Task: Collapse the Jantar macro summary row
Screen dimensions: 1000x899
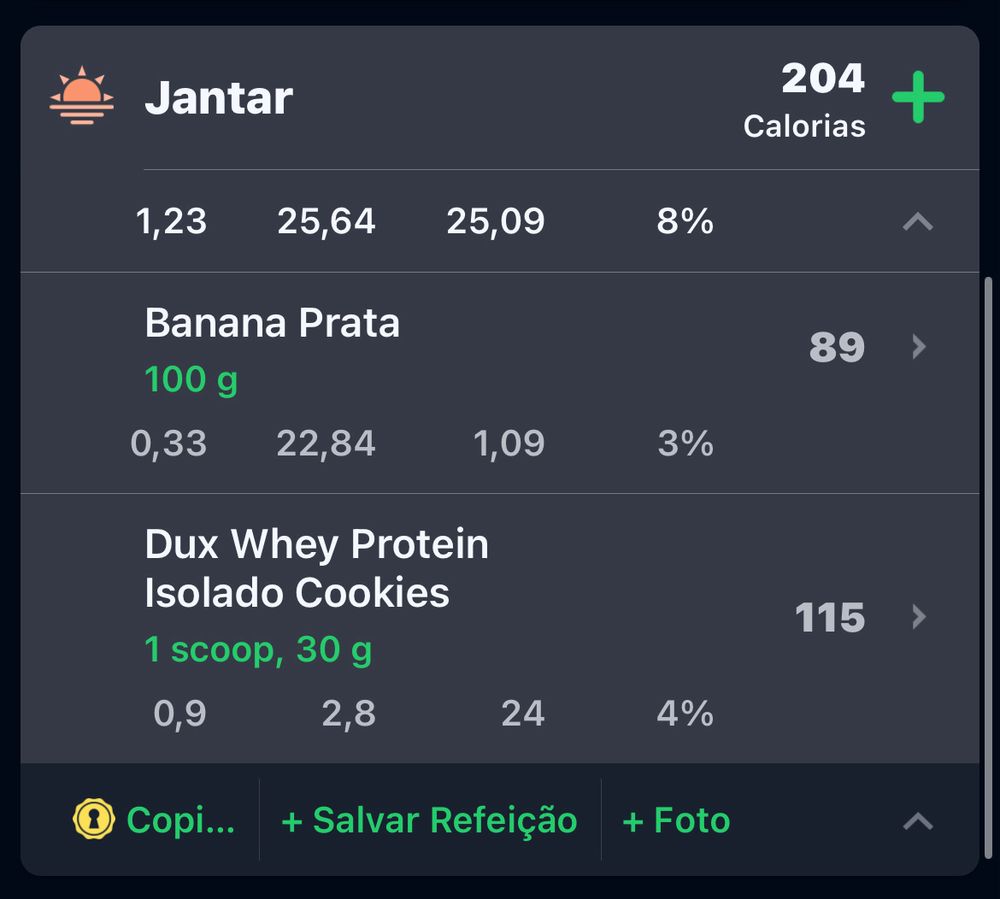Action: [917, 222]
